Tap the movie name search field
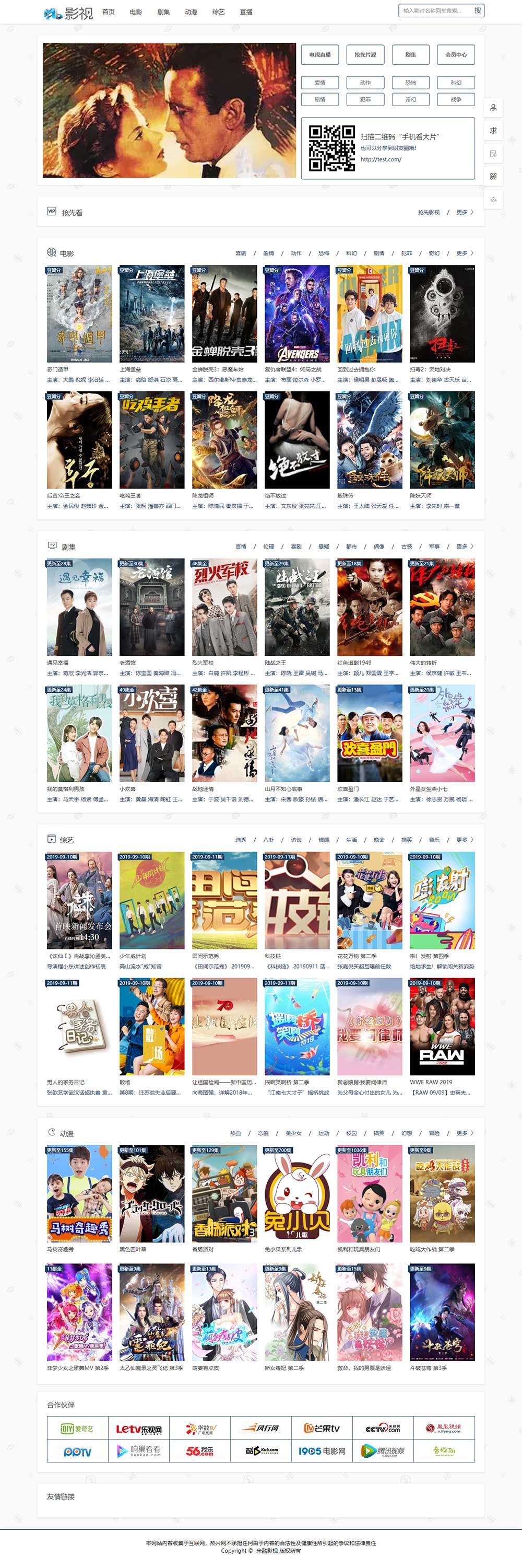Screen dimensions: 522x1568 tap(434, 10)
